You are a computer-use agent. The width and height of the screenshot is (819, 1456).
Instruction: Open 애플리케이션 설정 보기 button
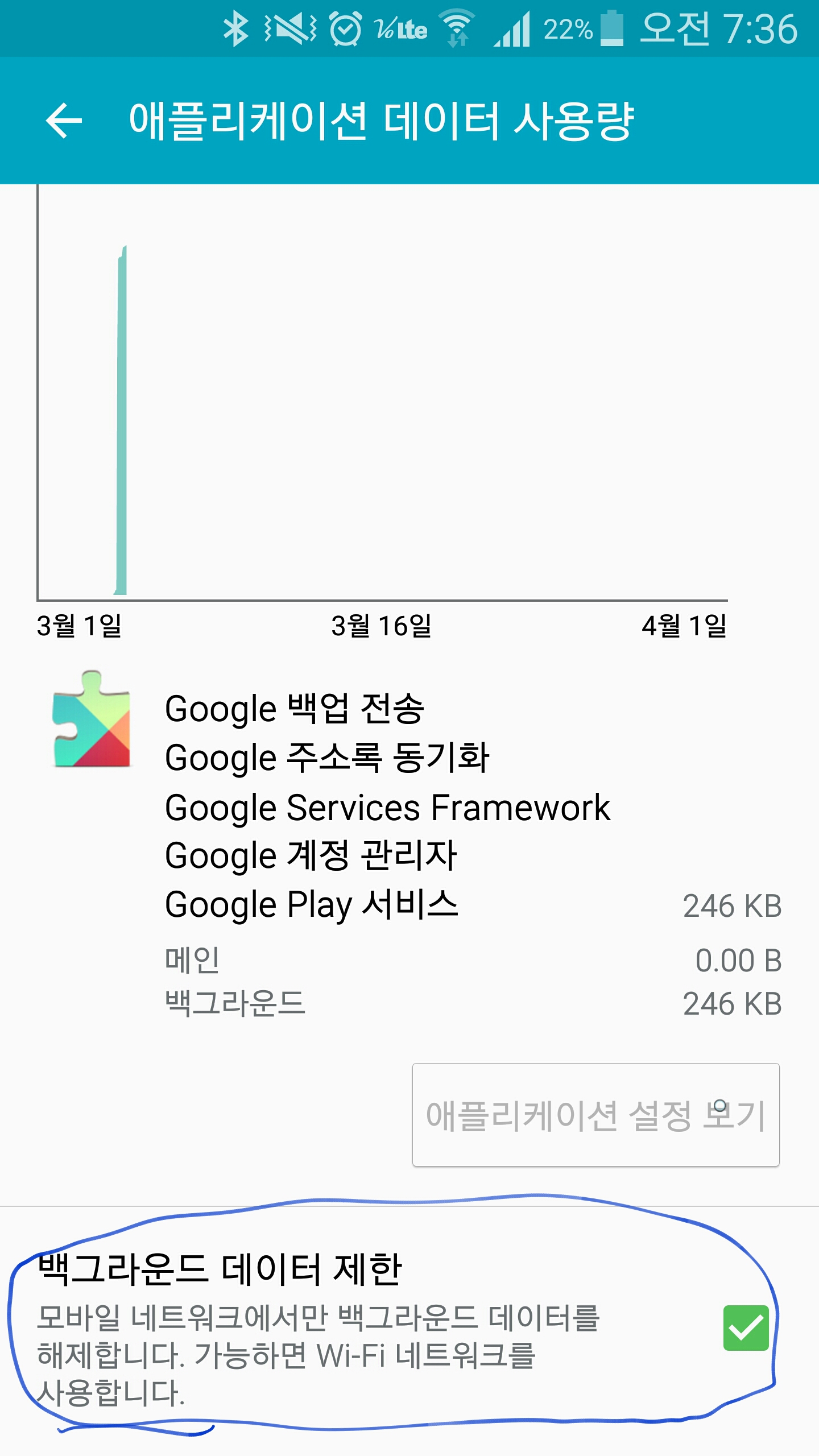tap(595, 1115)
